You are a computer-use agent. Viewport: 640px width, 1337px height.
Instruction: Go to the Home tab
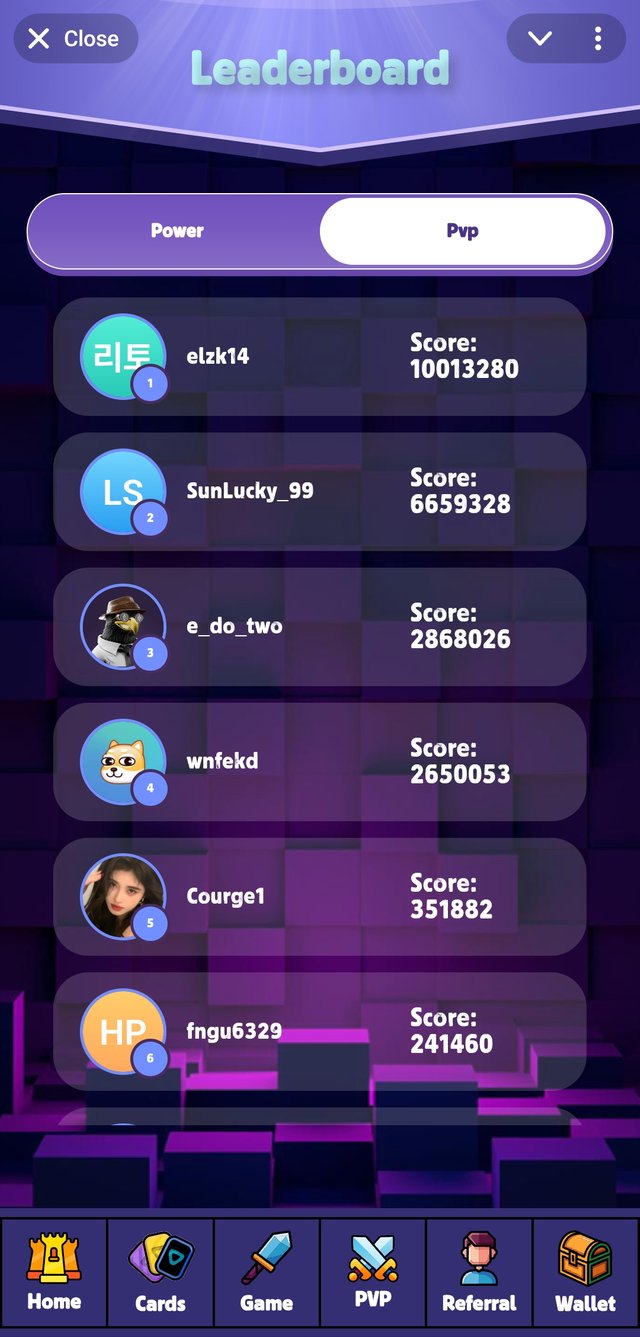[x=54, y=1272]
